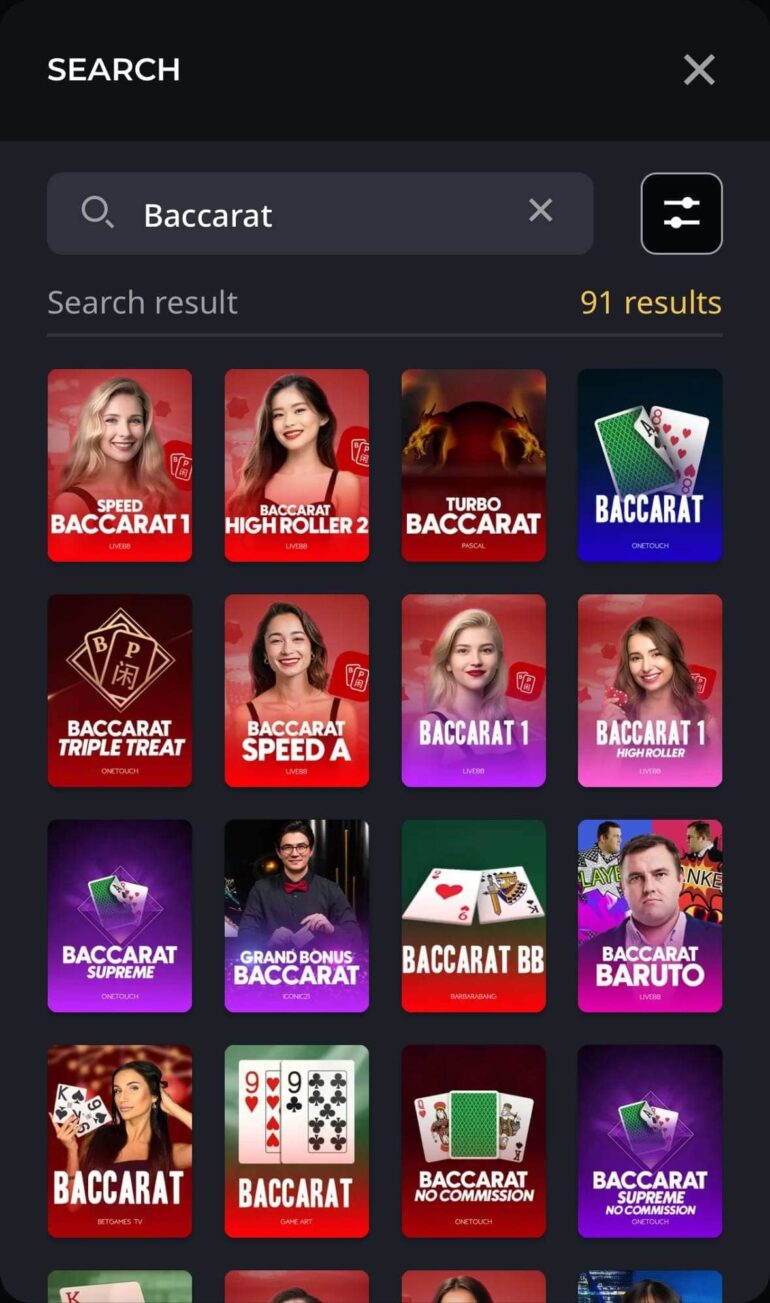This screenshot has width=770, height=1303.
Task: Open Speed Baccarat 1 game
Action: (x=120, y=465)
